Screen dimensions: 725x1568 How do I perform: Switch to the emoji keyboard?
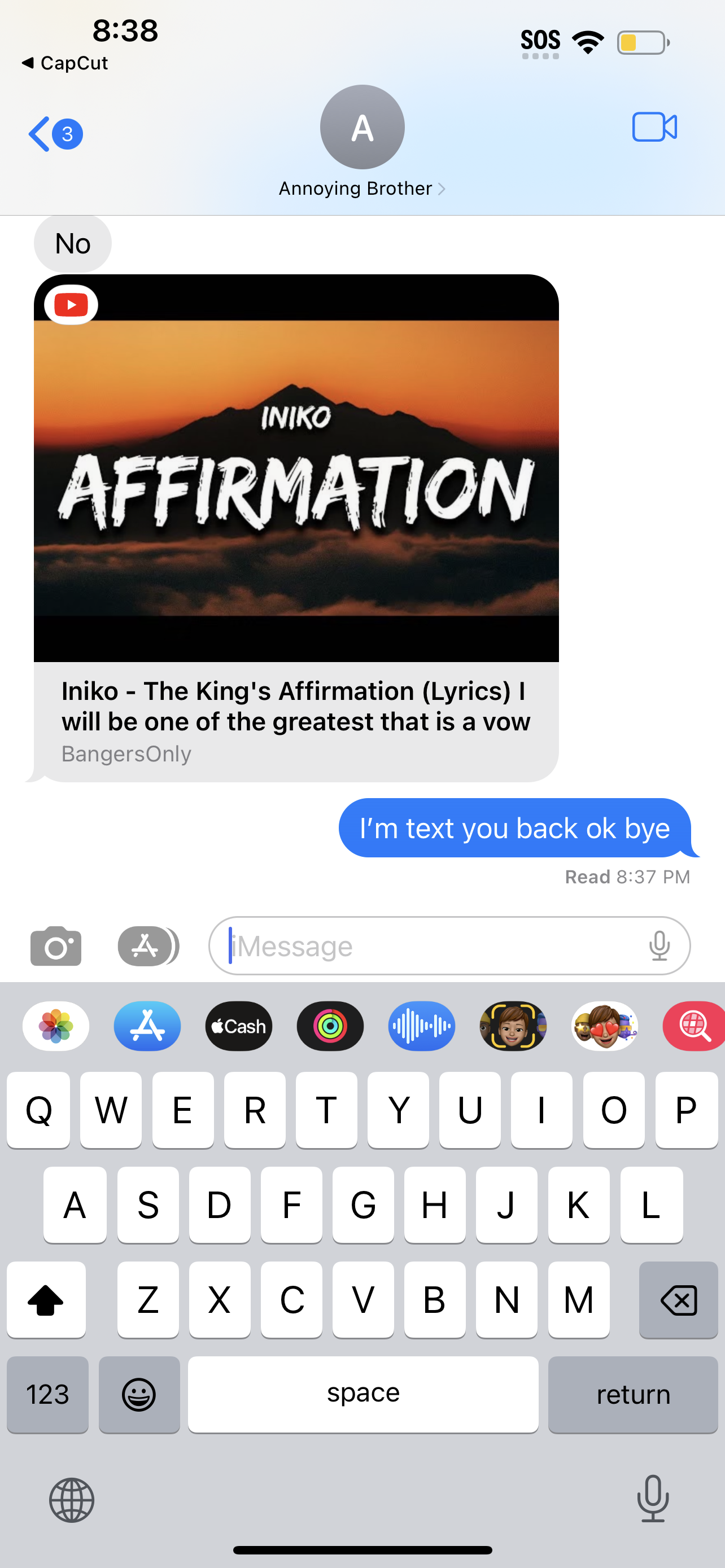(139, 1395)
